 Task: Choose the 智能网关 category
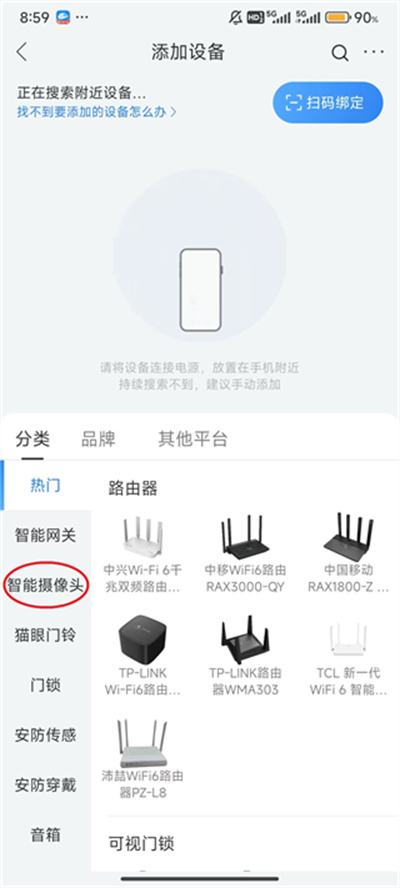click(45, 535)
